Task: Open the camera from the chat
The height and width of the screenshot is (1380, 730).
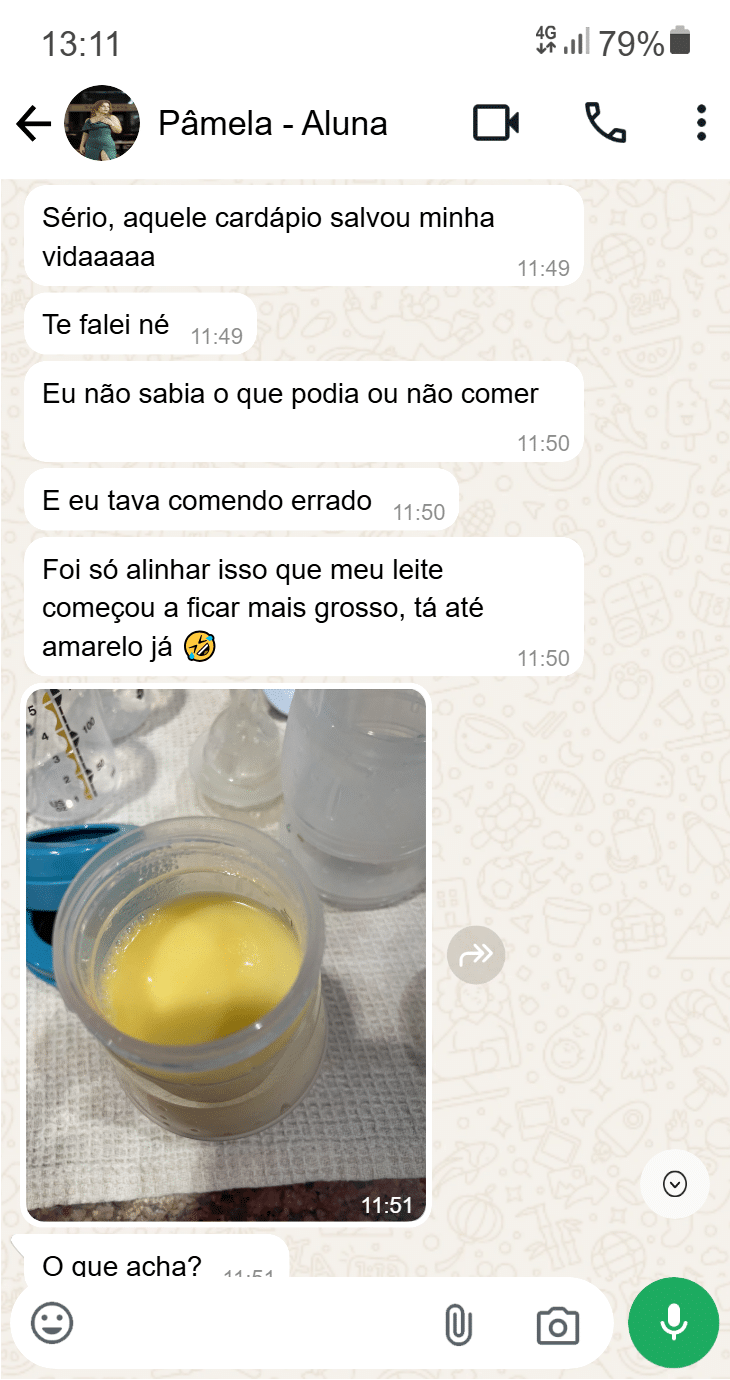Action: coord(557,1324)
